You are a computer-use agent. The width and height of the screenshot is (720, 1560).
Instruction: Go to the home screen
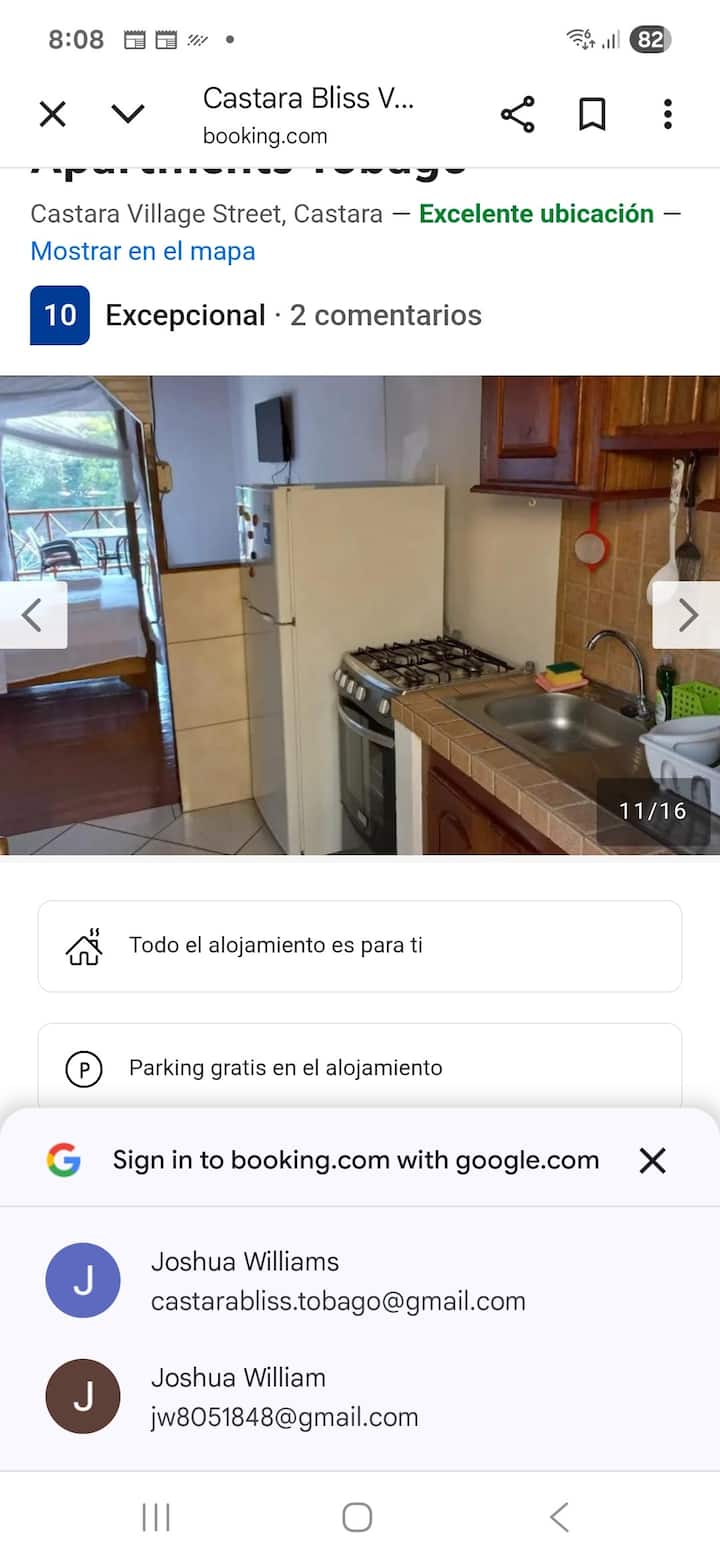point(357,1517)
